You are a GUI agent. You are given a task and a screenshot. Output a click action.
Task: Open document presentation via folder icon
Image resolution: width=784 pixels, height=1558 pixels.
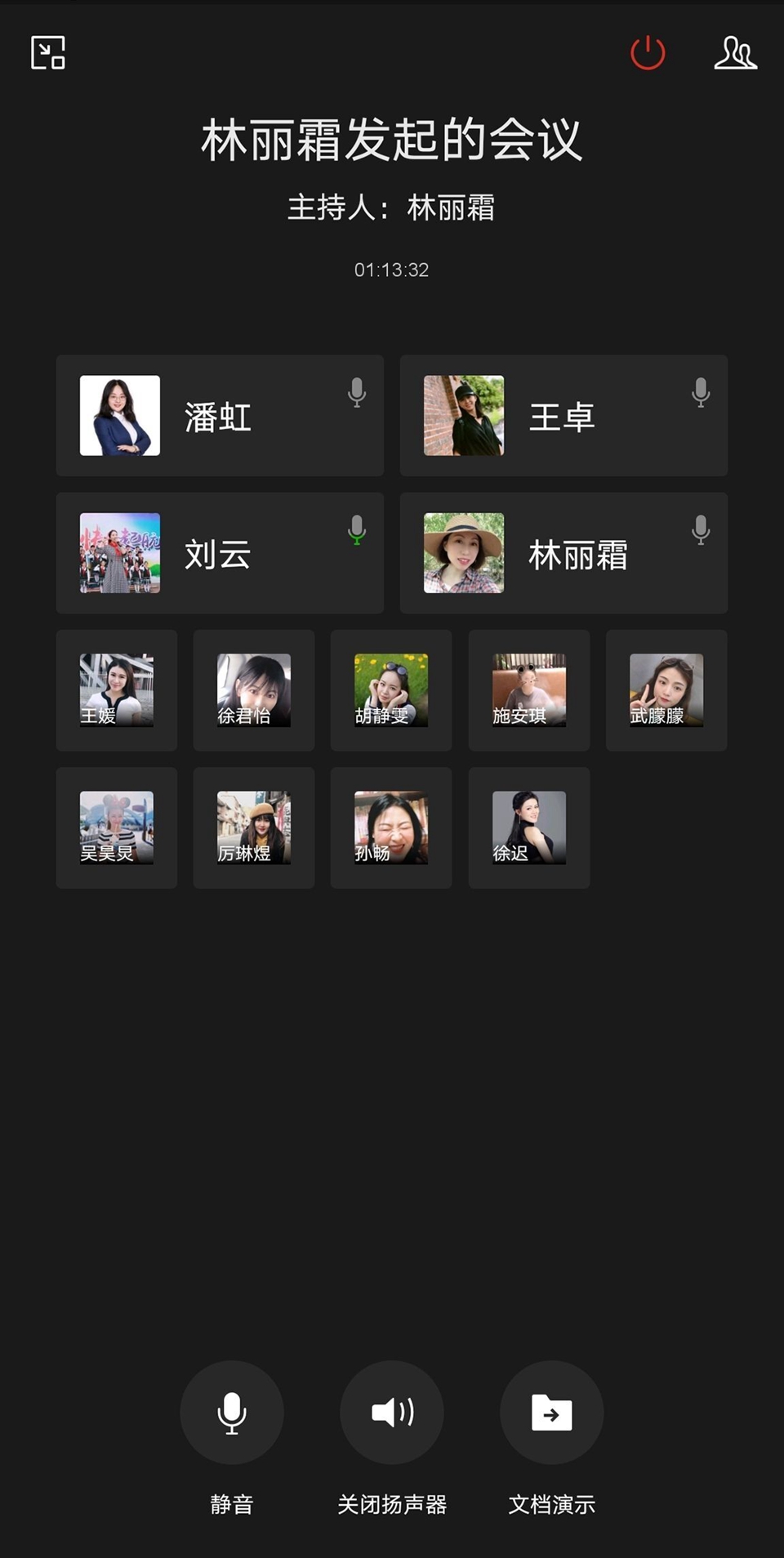point(551,1413)
